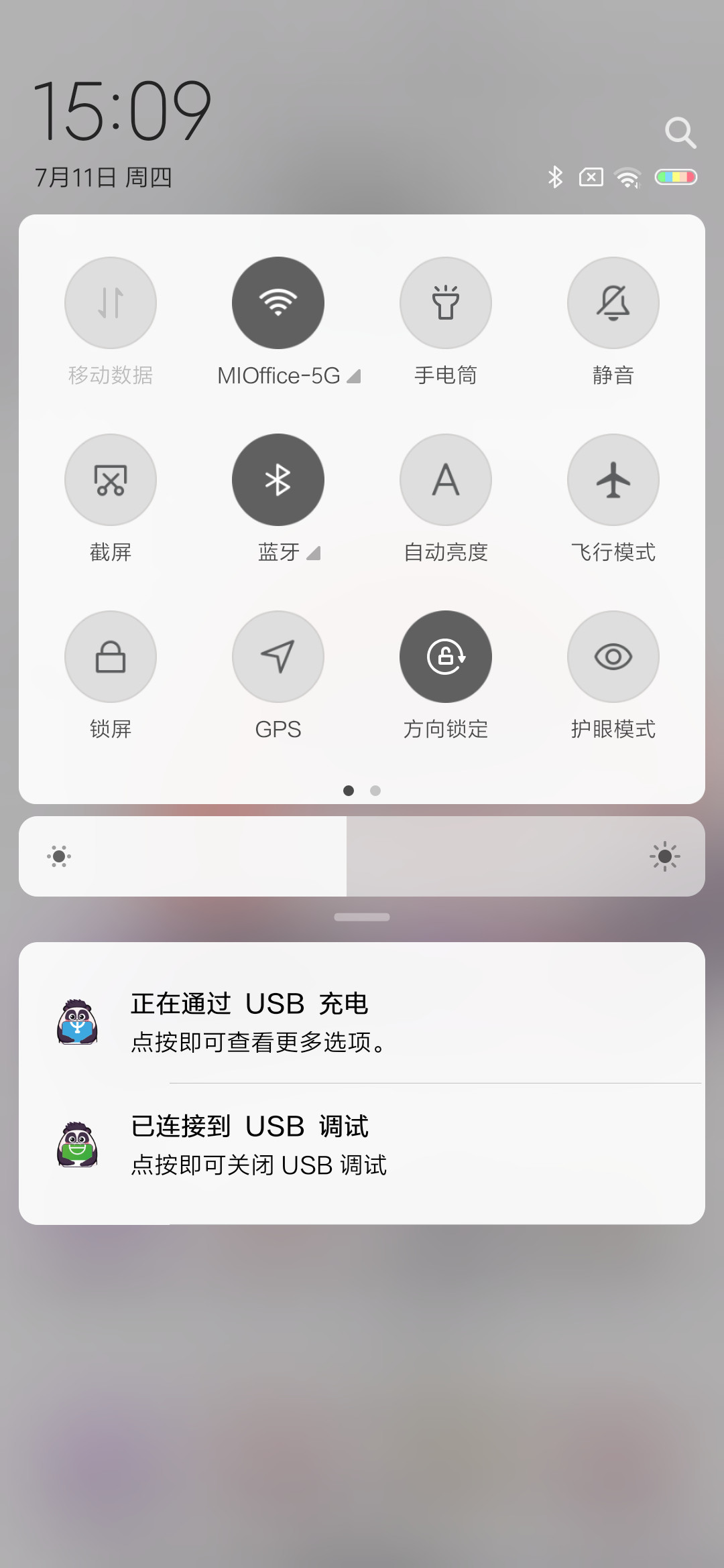
Task: Enable auto brightness (自动亮度)
Action: [x=446, y=480]
